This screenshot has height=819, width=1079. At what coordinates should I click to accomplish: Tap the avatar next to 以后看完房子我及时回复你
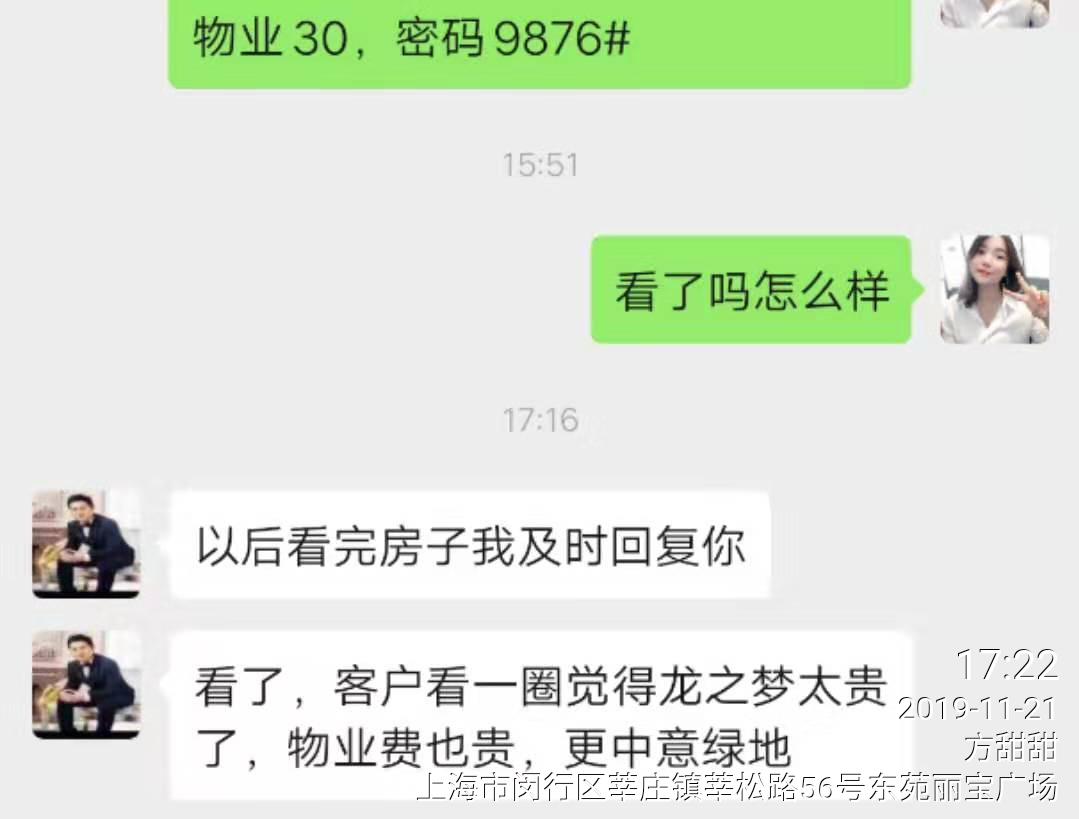[x=86, y=544]
